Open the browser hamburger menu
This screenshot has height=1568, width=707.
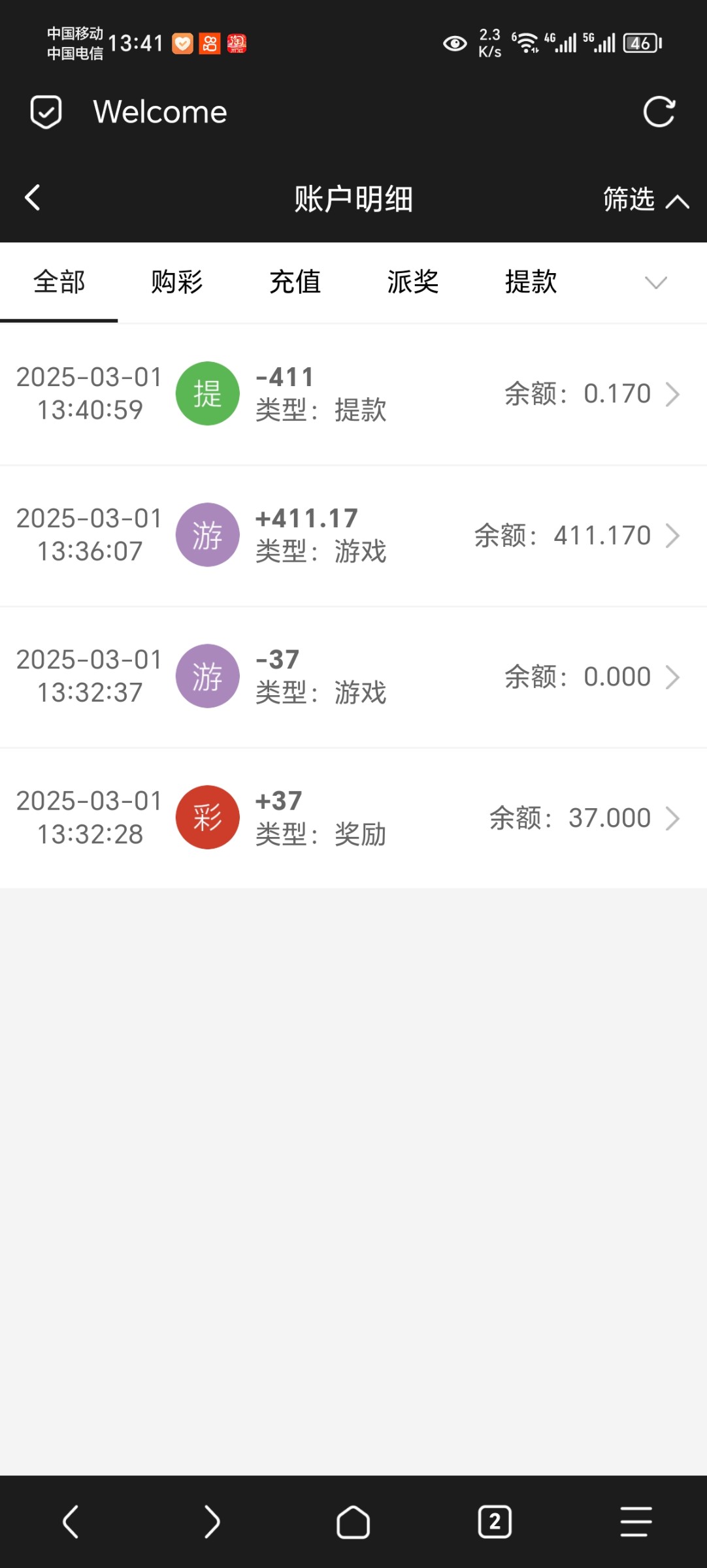click(636, 1522)
